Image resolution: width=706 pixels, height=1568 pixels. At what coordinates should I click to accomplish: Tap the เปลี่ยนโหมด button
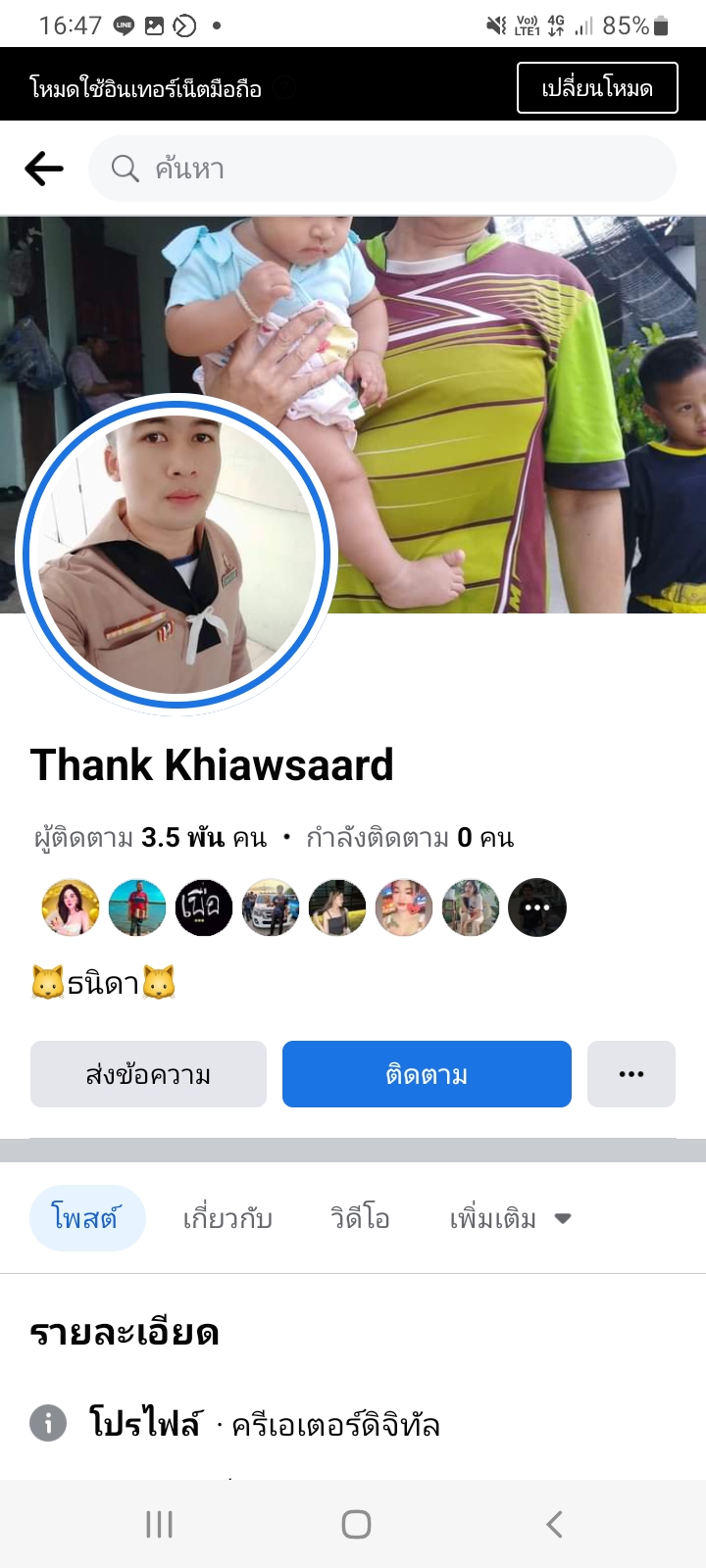[x=597, y=88]
